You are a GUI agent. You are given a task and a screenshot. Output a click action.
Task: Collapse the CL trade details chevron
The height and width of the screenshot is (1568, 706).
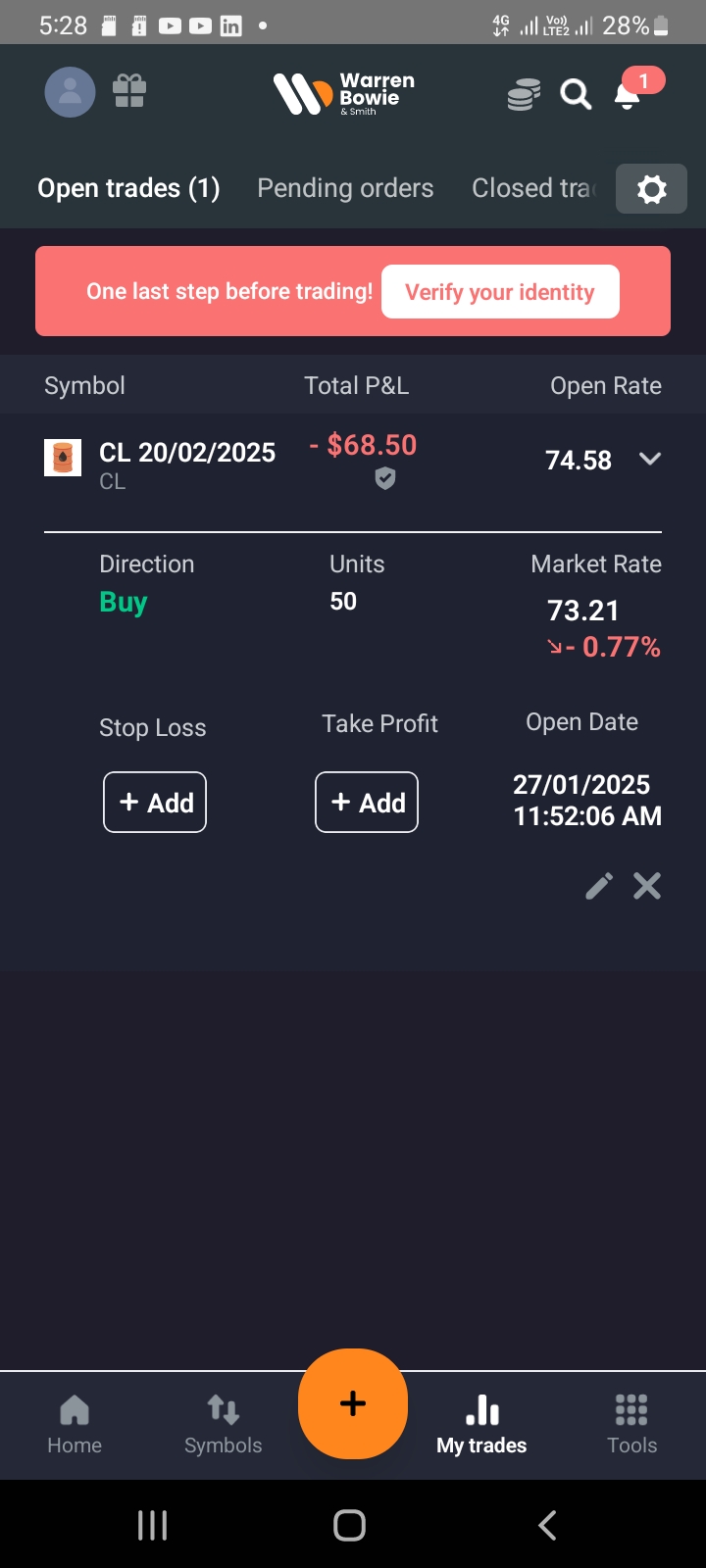click(649, 459)
